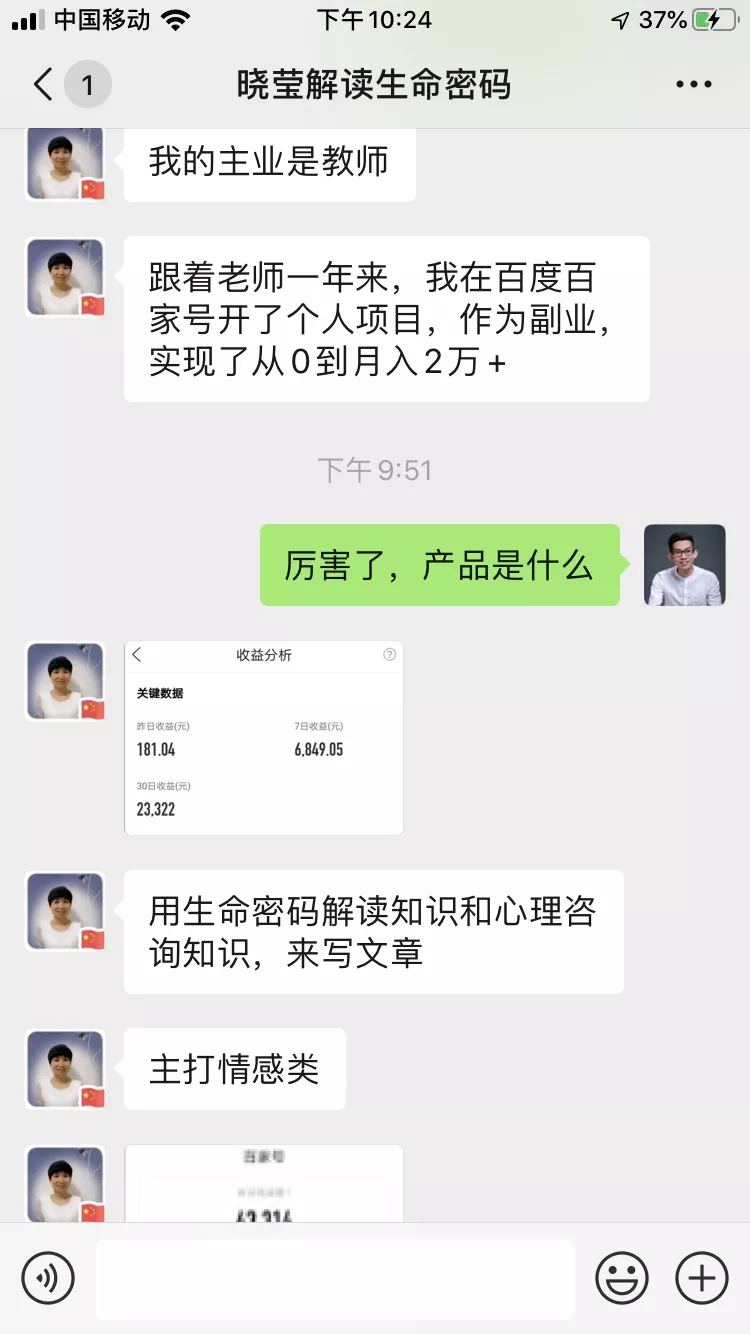Viewport: 750px width, 1334px height.
Task: Open the 百家号 image at the bottom
Action: point(264,1184)
